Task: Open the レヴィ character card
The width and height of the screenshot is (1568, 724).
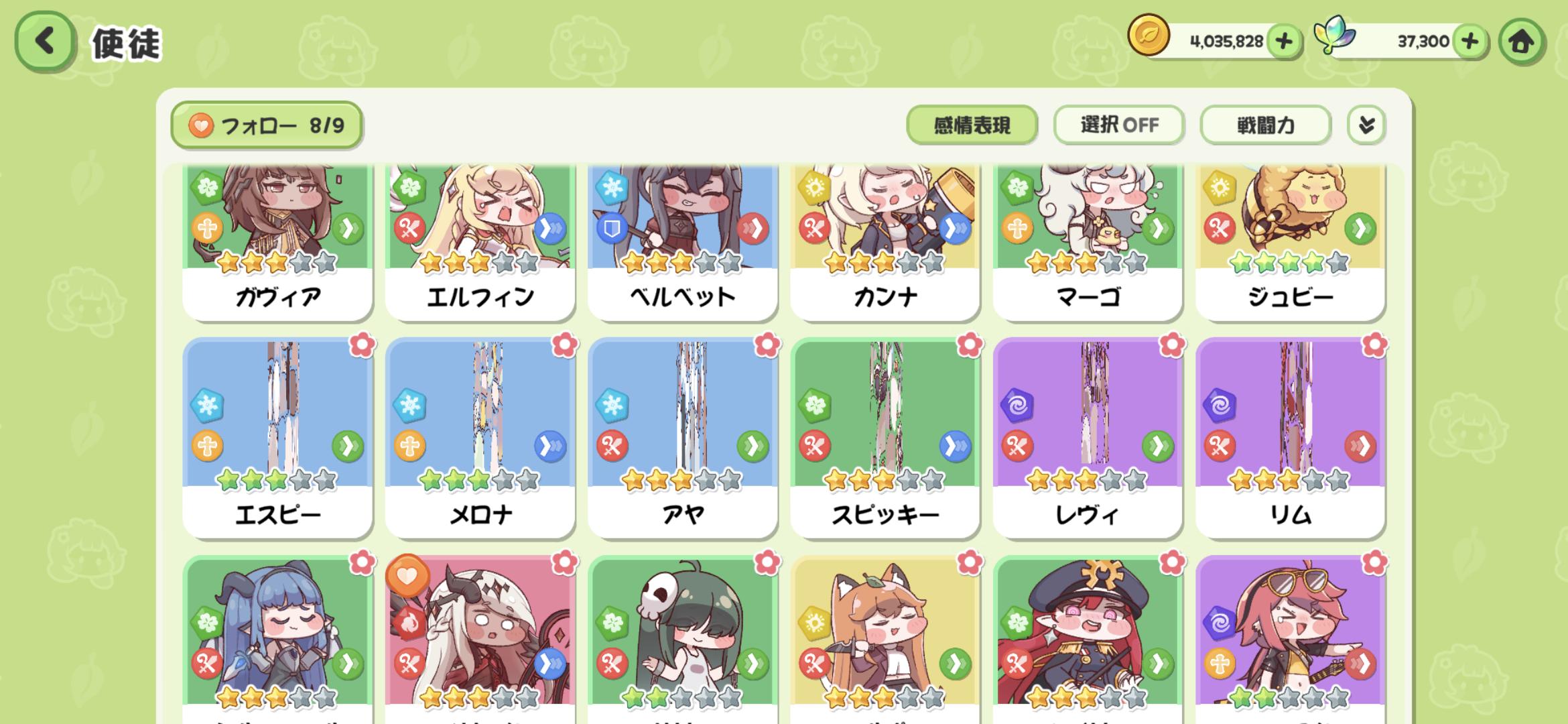Action: coord(1088,439)
